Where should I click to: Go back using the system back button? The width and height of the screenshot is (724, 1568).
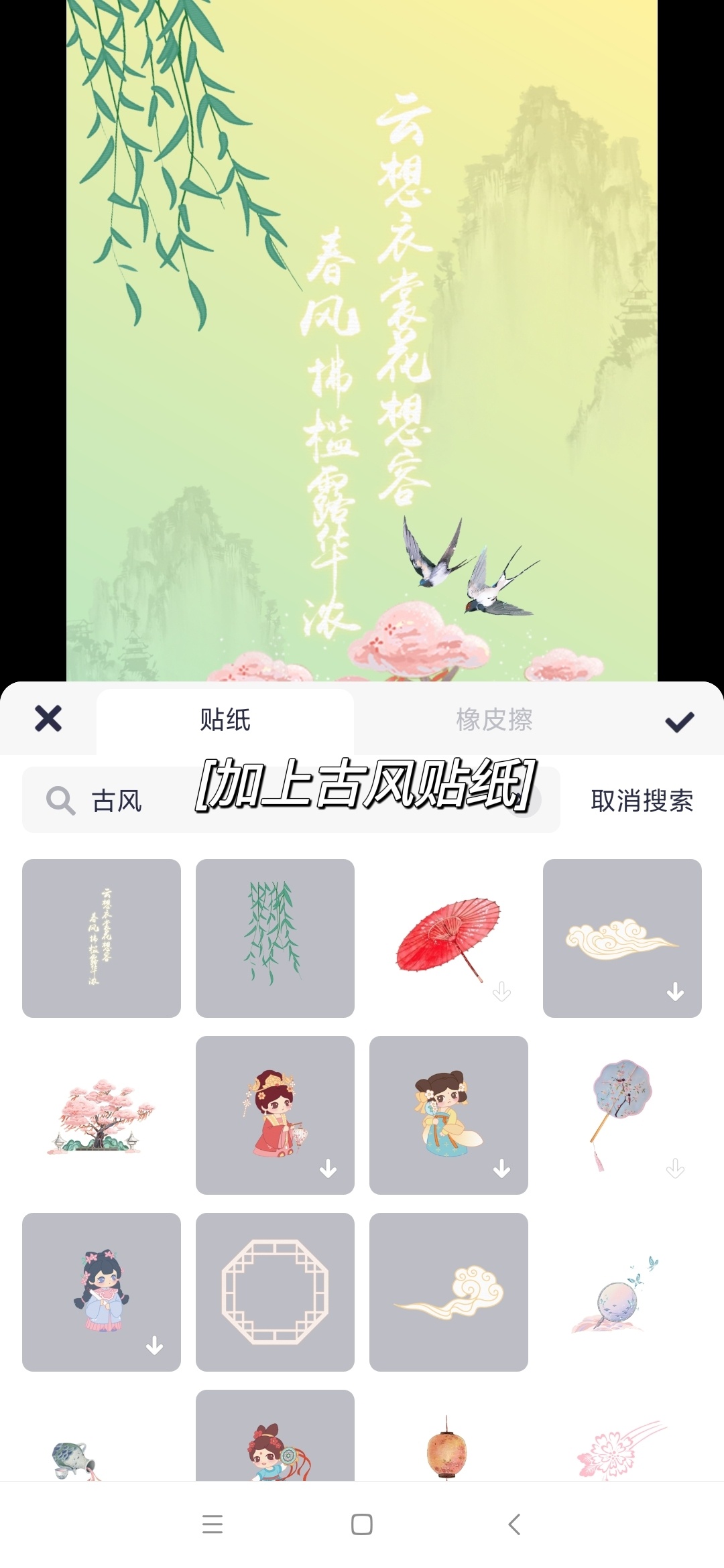pos(514,1524)
